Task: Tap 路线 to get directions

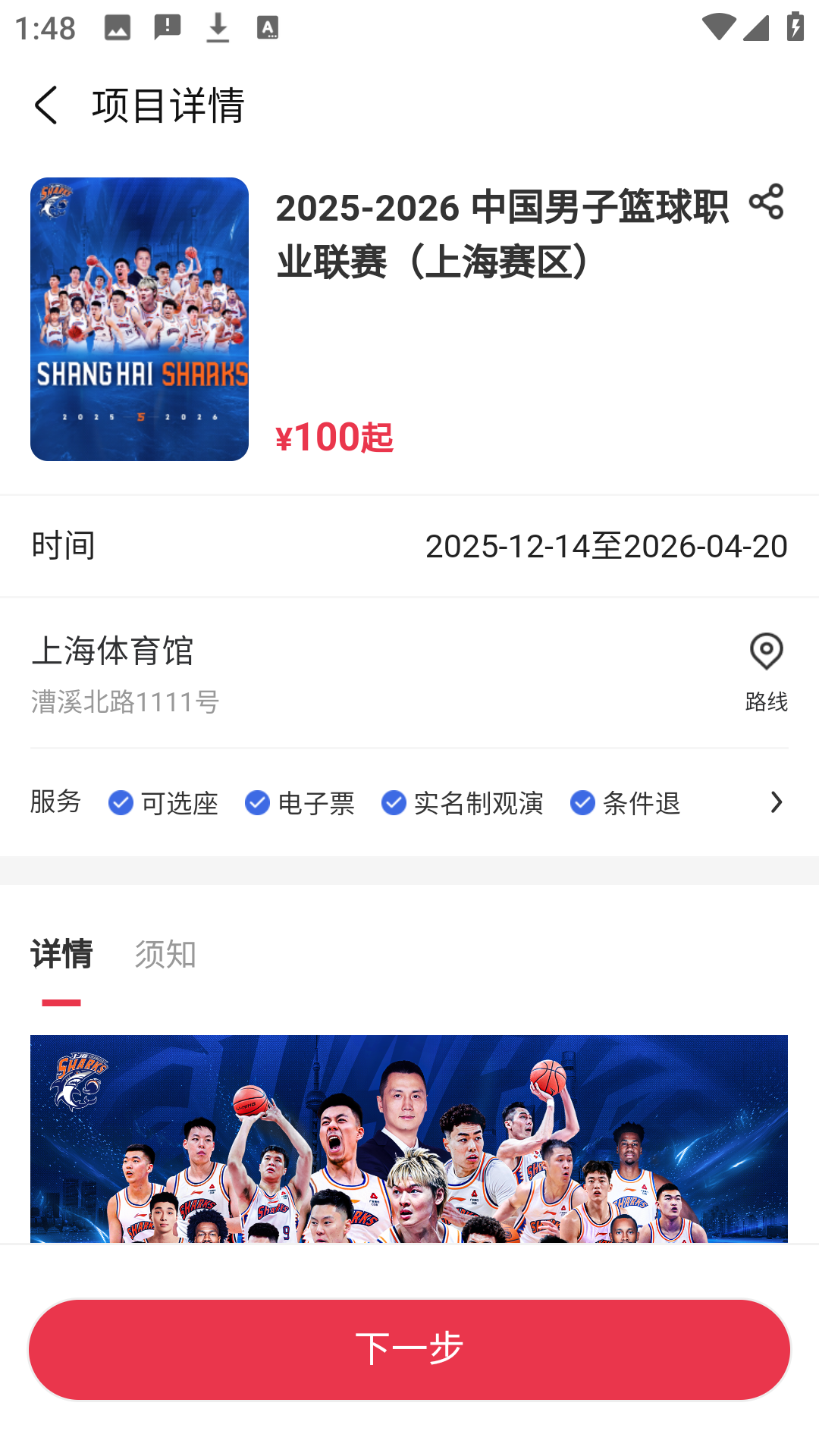Action: coord(765,703)
